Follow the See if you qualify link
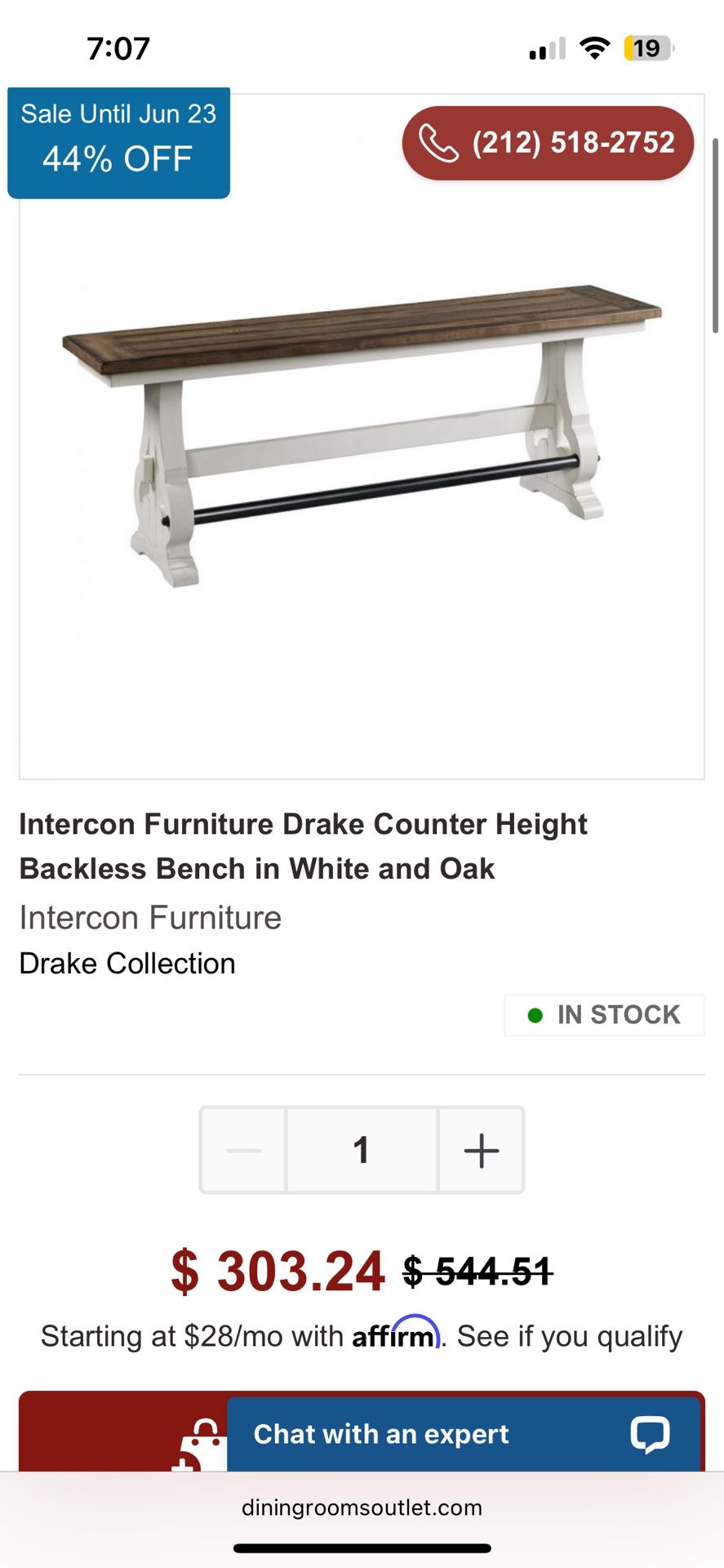 coord(569,1335)
